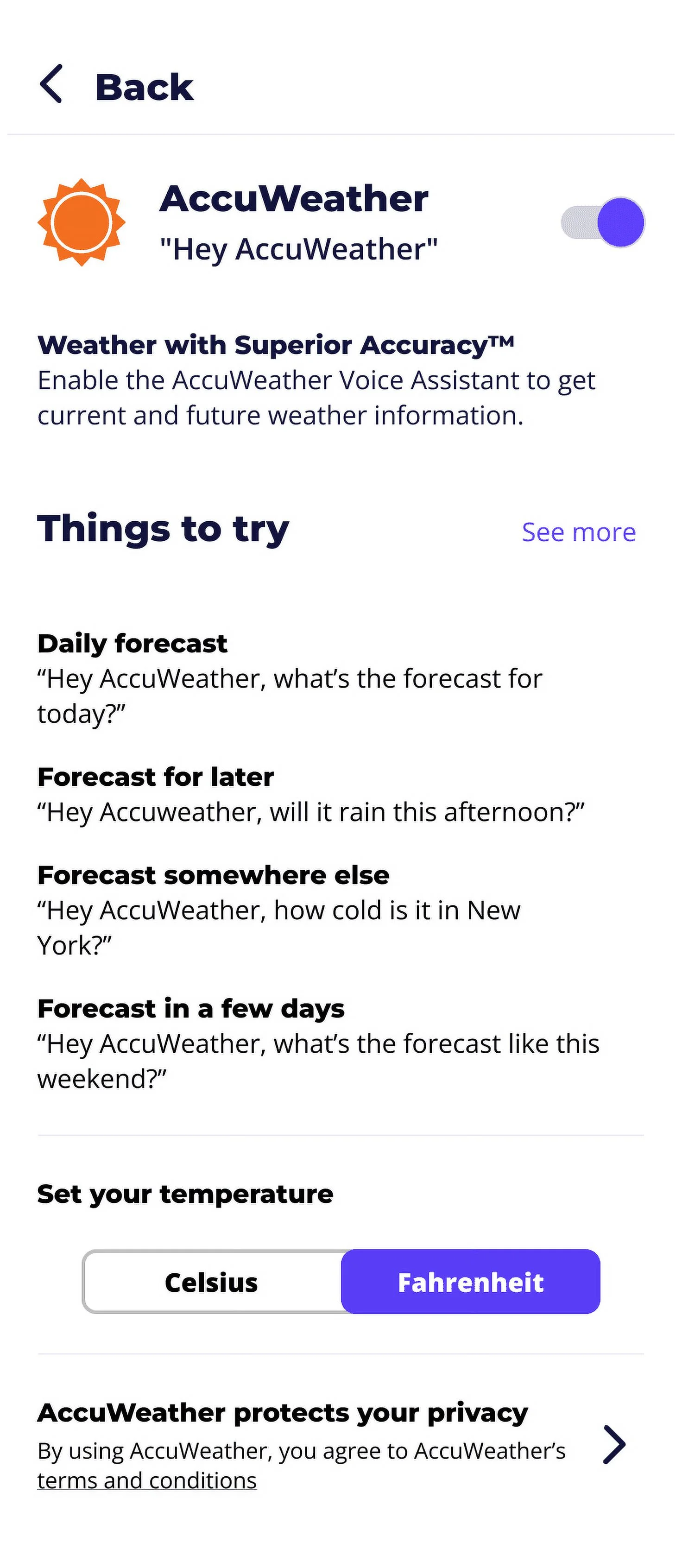Toggle the AccuWeather voice assistant switch
This screenshot has height=1568, width=682.
[x=602, y=222]
